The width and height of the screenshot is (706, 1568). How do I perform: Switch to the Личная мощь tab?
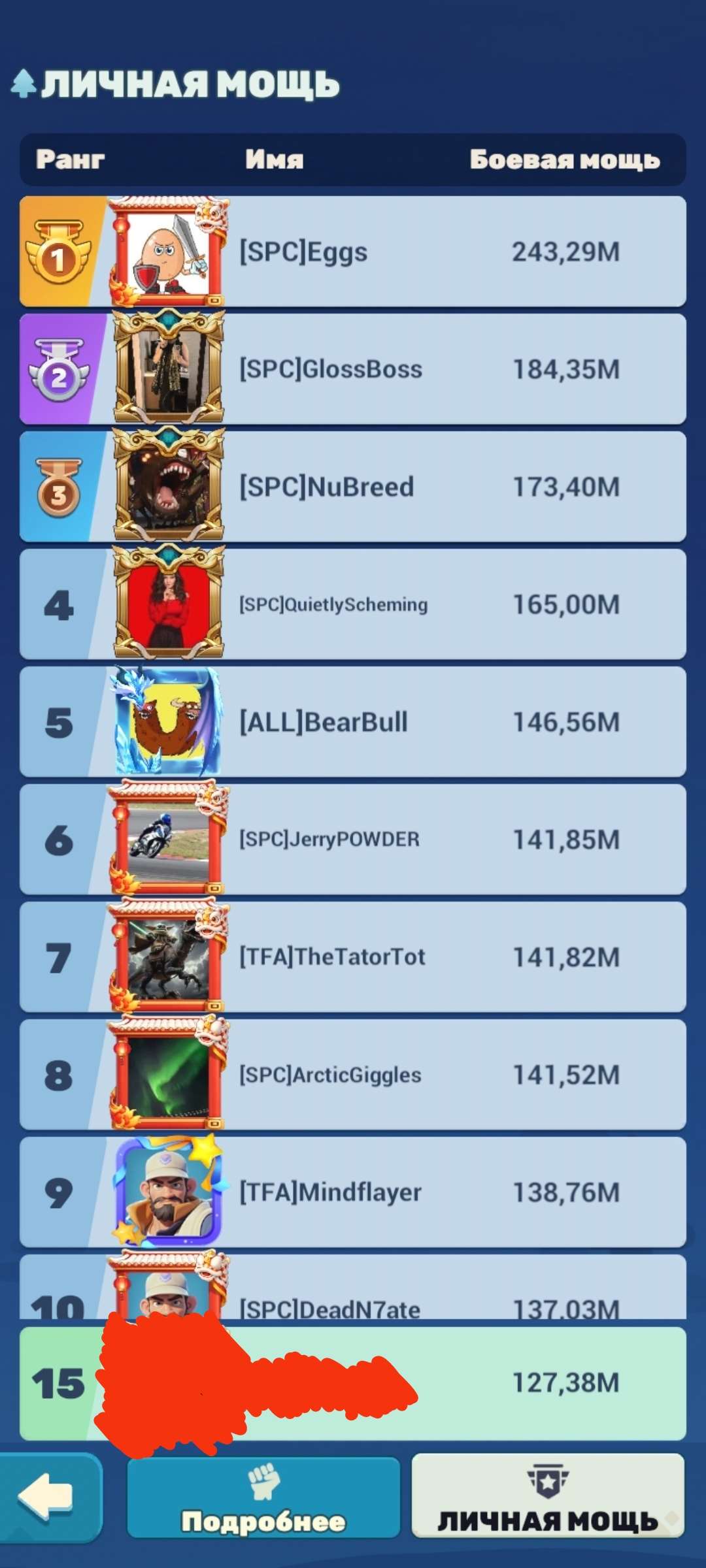coord(548,1496)
